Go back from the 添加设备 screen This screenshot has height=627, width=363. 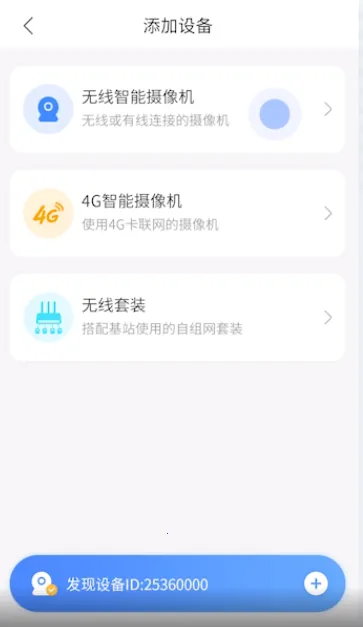[x=28, y=26]
